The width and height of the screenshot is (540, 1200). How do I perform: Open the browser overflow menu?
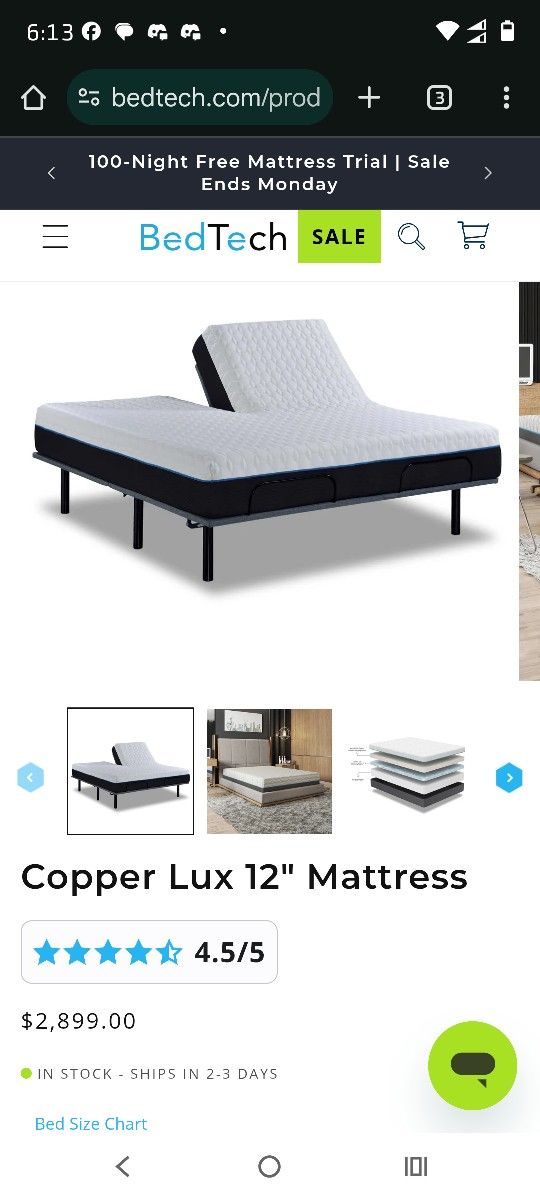coord(506,97)
